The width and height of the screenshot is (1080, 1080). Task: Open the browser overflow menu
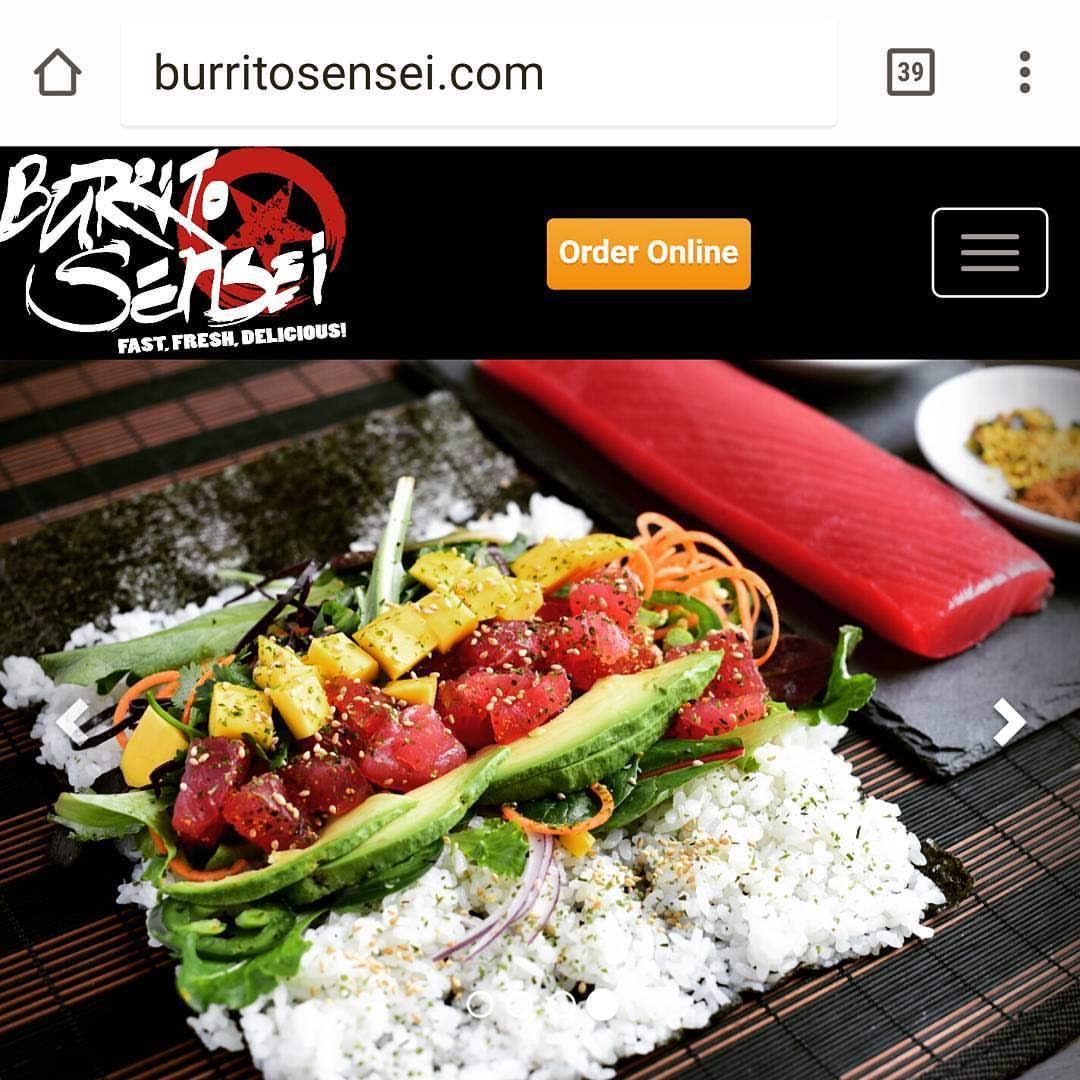pos(1024,73)
